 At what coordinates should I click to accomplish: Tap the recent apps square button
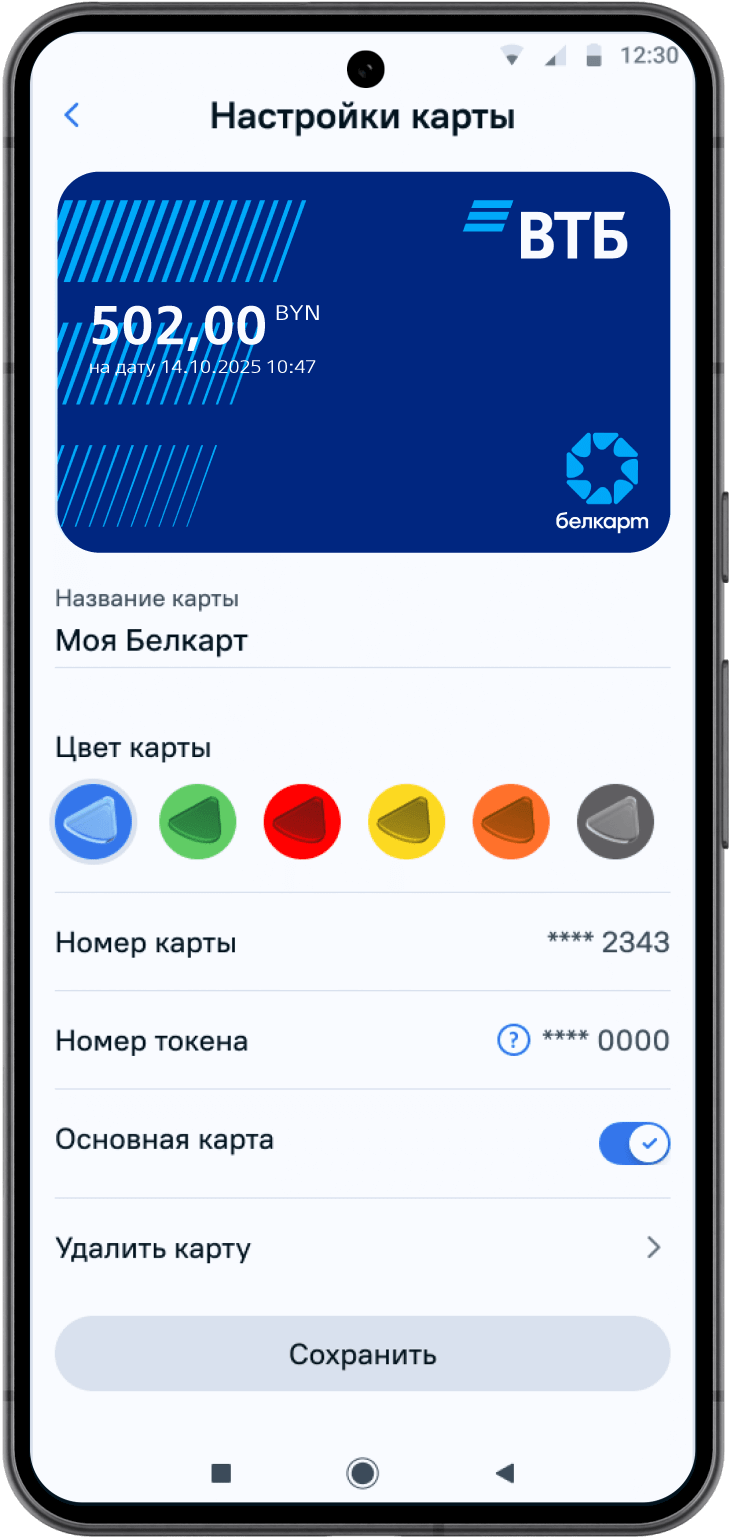(221, 1473)
